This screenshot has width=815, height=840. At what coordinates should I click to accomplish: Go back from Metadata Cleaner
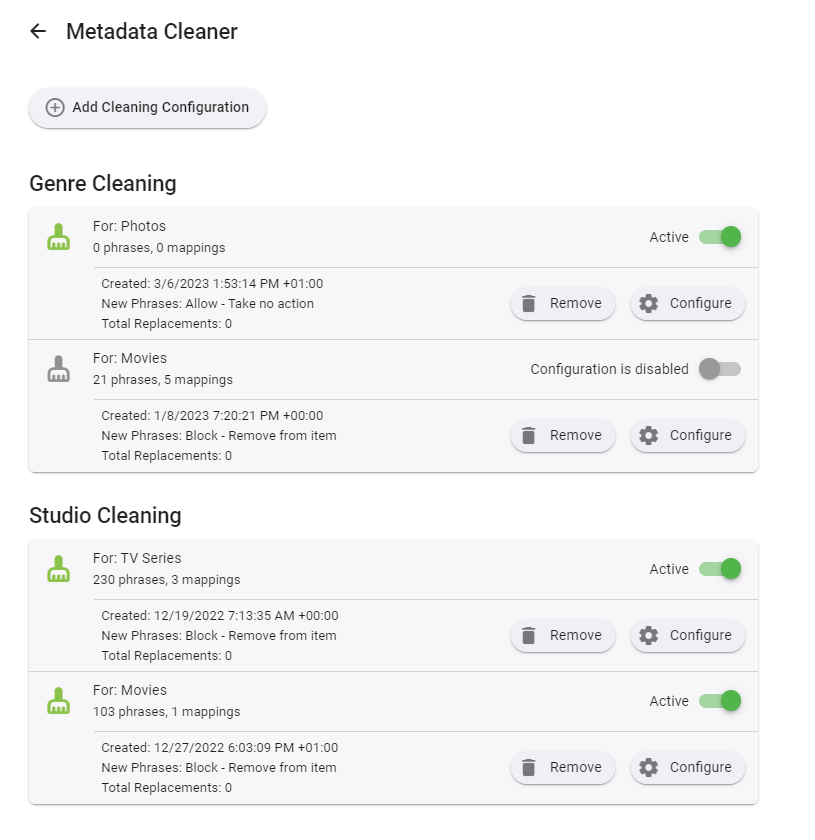pyautogui.click(x=38, y=32)
